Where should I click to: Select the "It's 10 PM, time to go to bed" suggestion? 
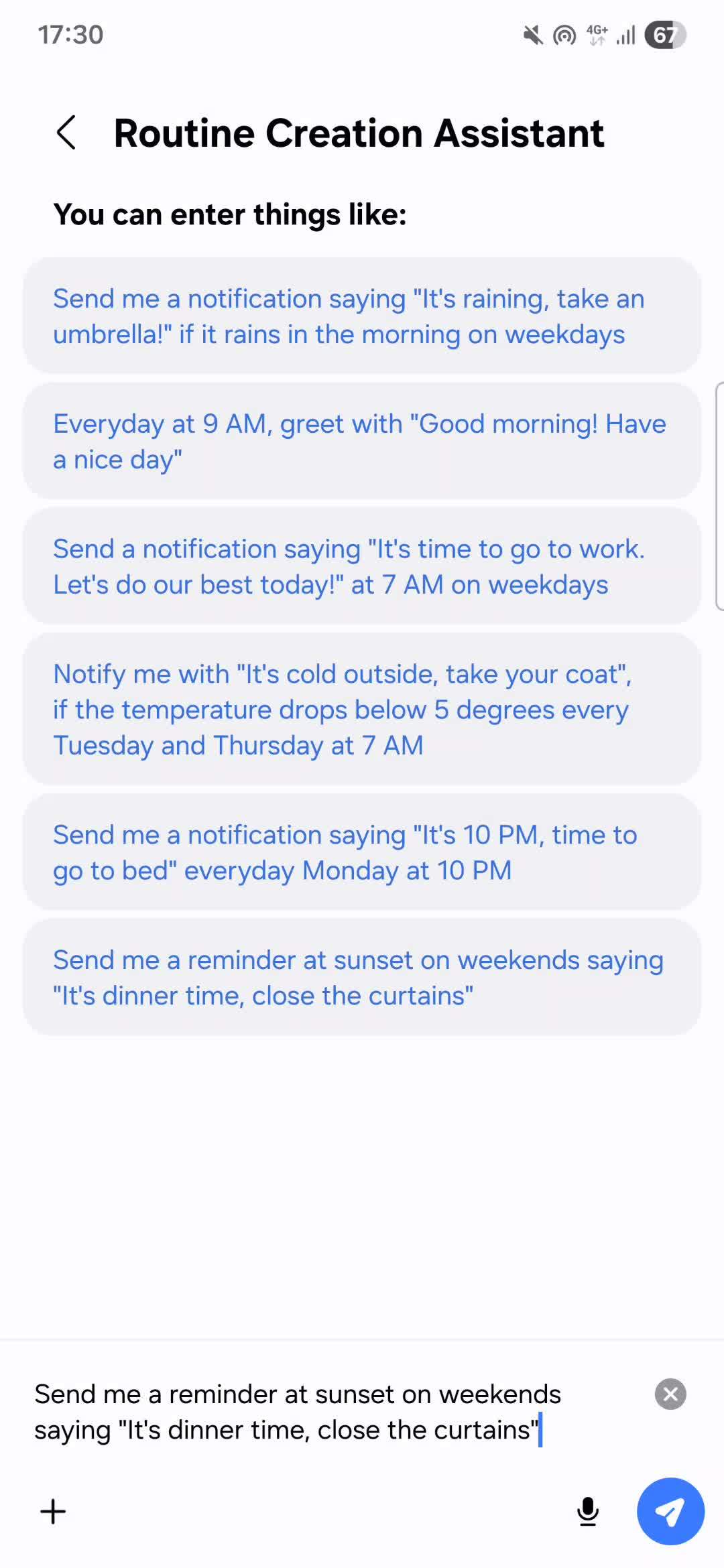tap(362, 852)
